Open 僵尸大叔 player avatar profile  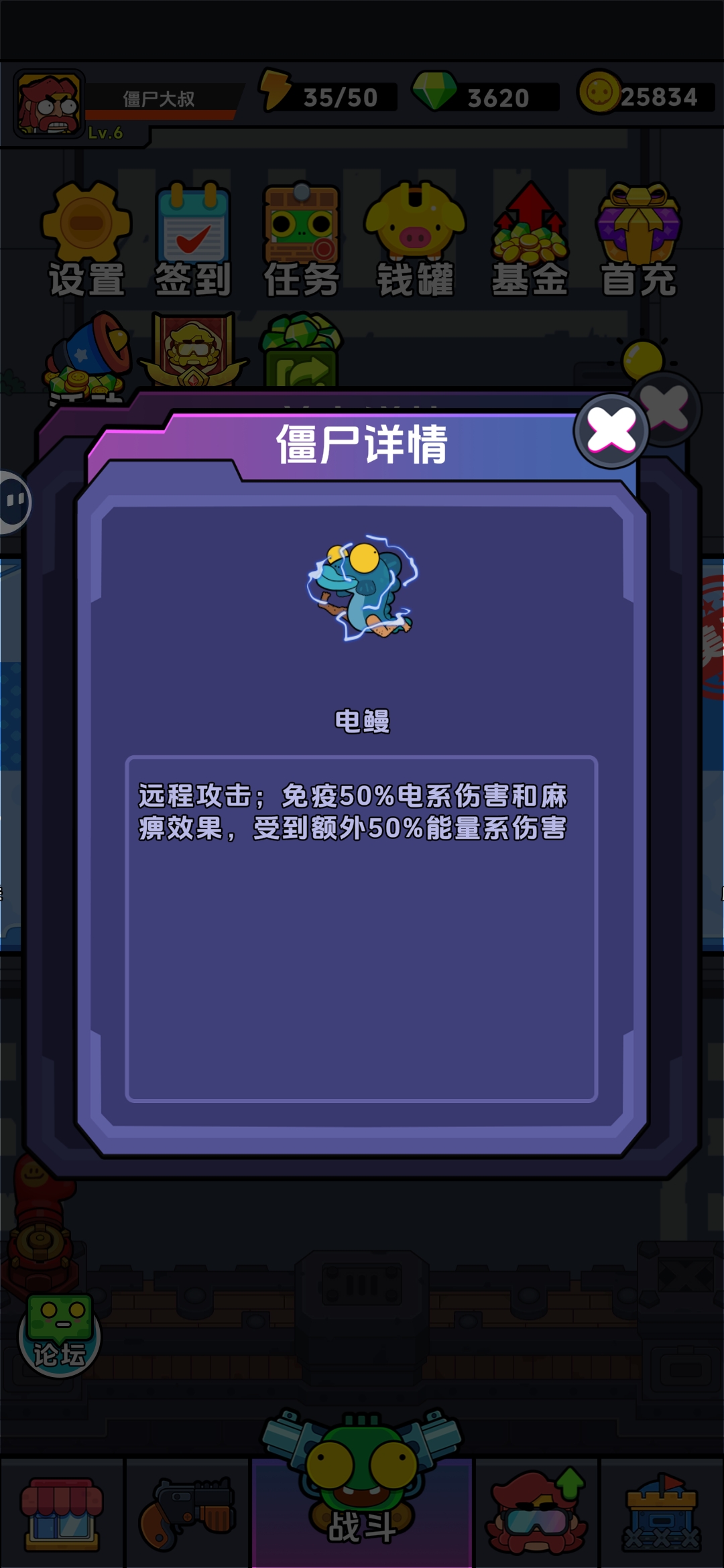[50, 104]
